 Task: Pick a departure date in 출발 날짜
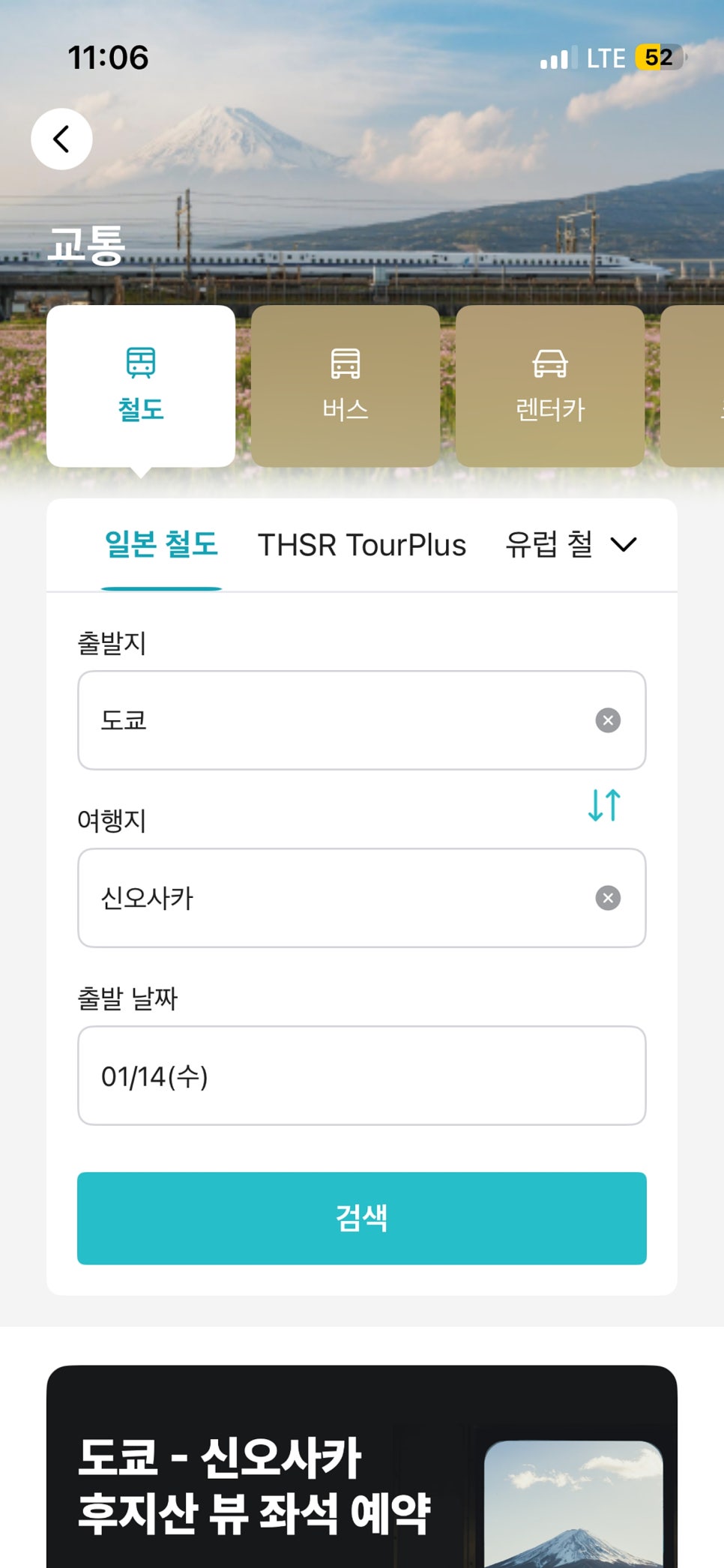361,1076
